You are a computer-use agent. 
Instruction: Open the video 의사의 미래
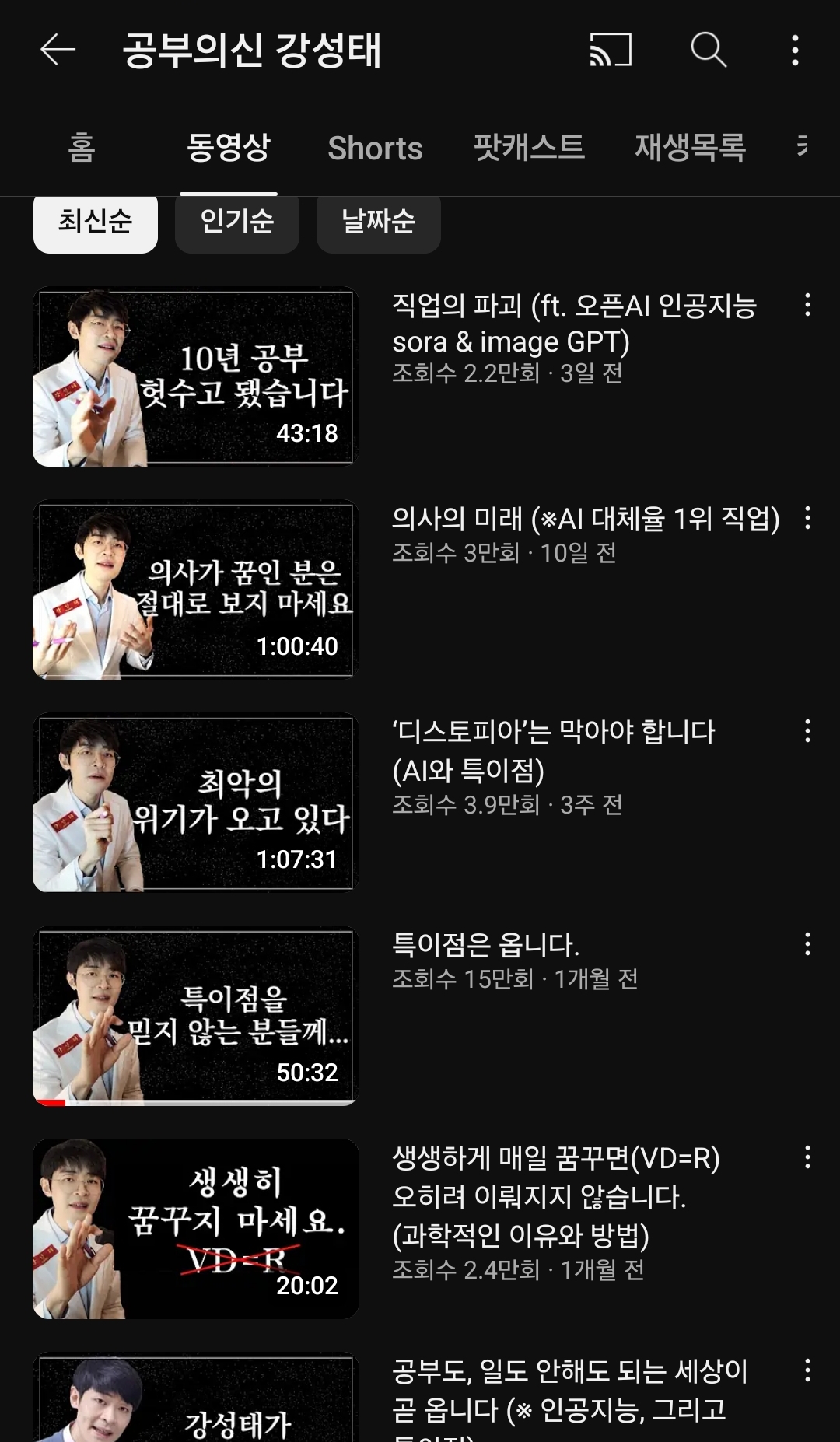point(194,590)
